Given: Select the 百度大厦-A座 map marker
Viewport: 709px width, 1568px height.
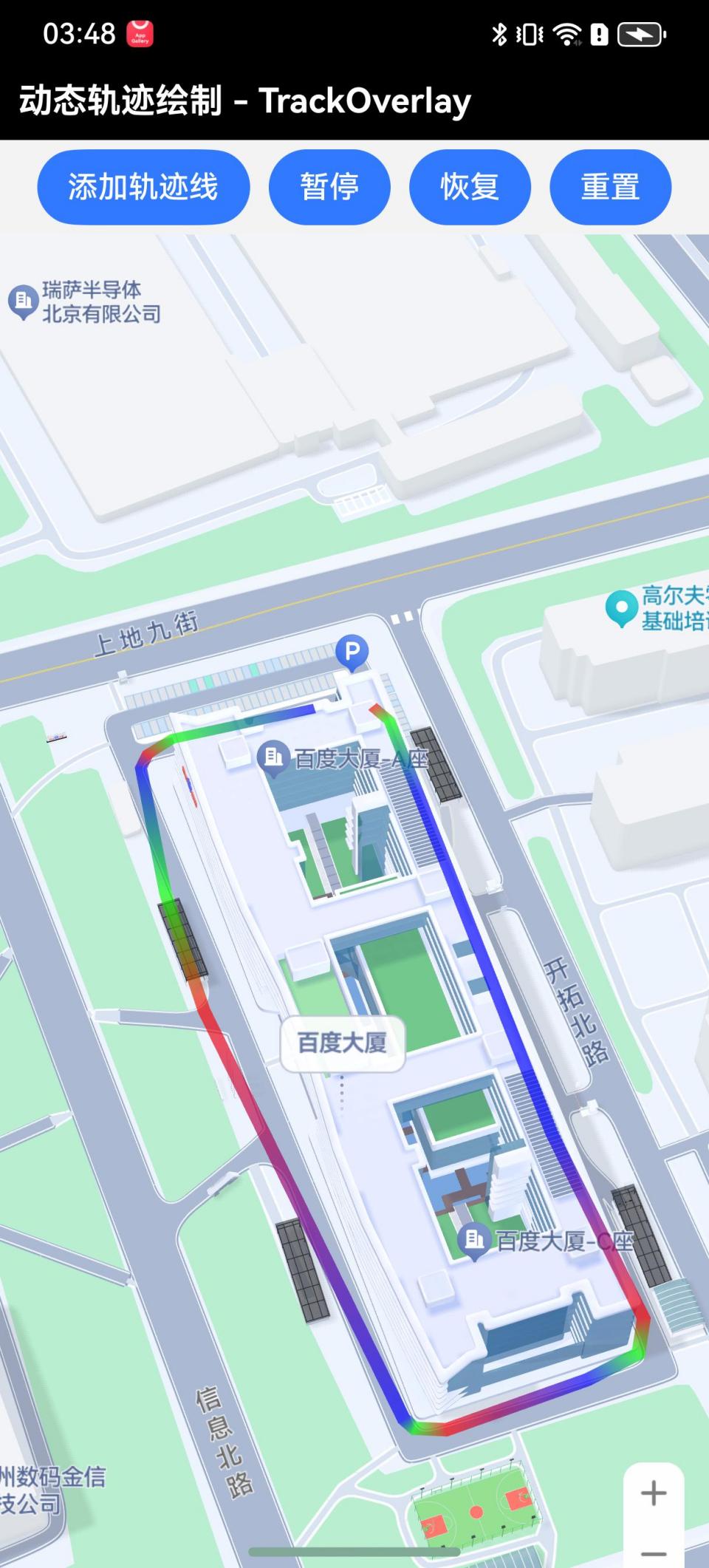Looking at the screenshot, I should coord(274,758).
